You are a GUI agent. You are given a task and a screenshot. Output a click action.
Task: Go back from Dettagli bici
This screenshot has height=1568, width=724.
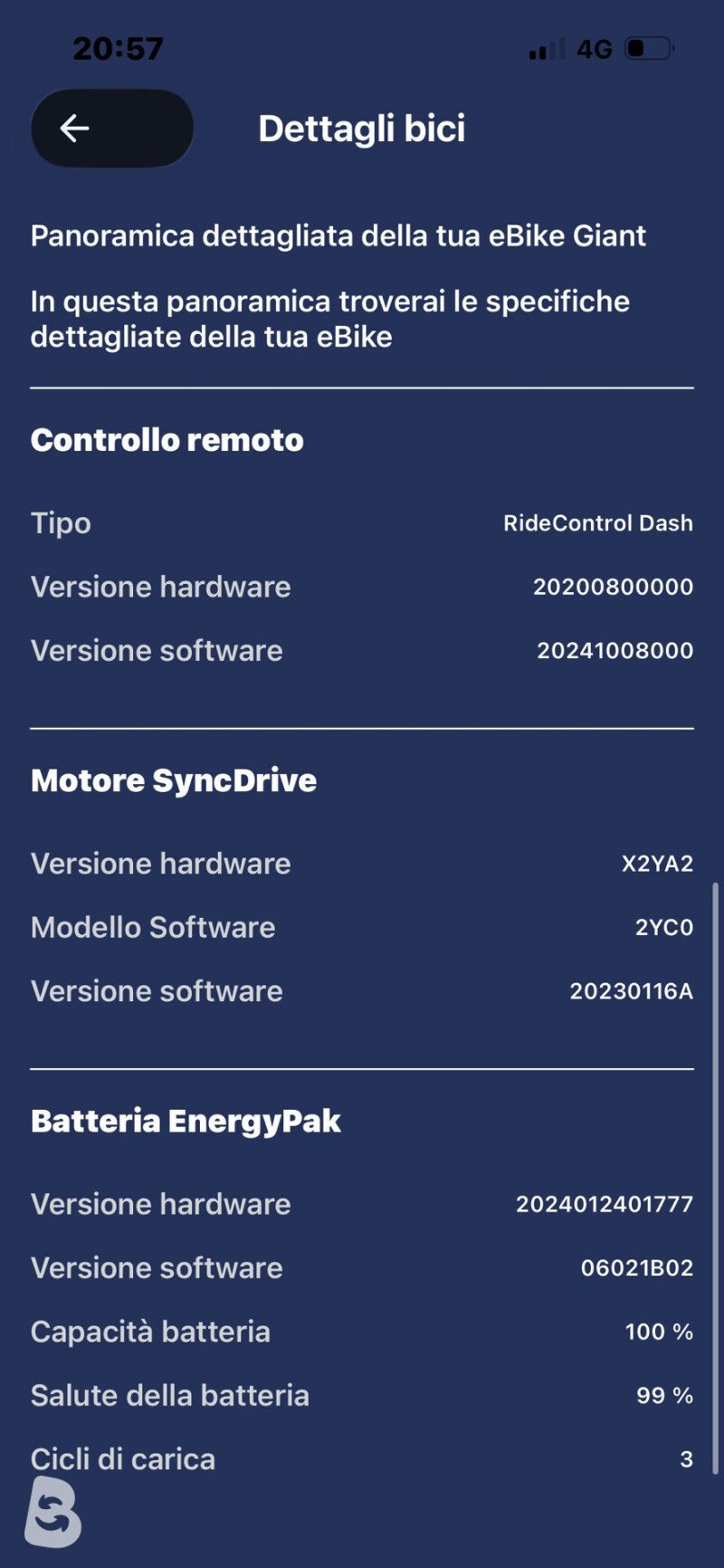tap(112, 129)
